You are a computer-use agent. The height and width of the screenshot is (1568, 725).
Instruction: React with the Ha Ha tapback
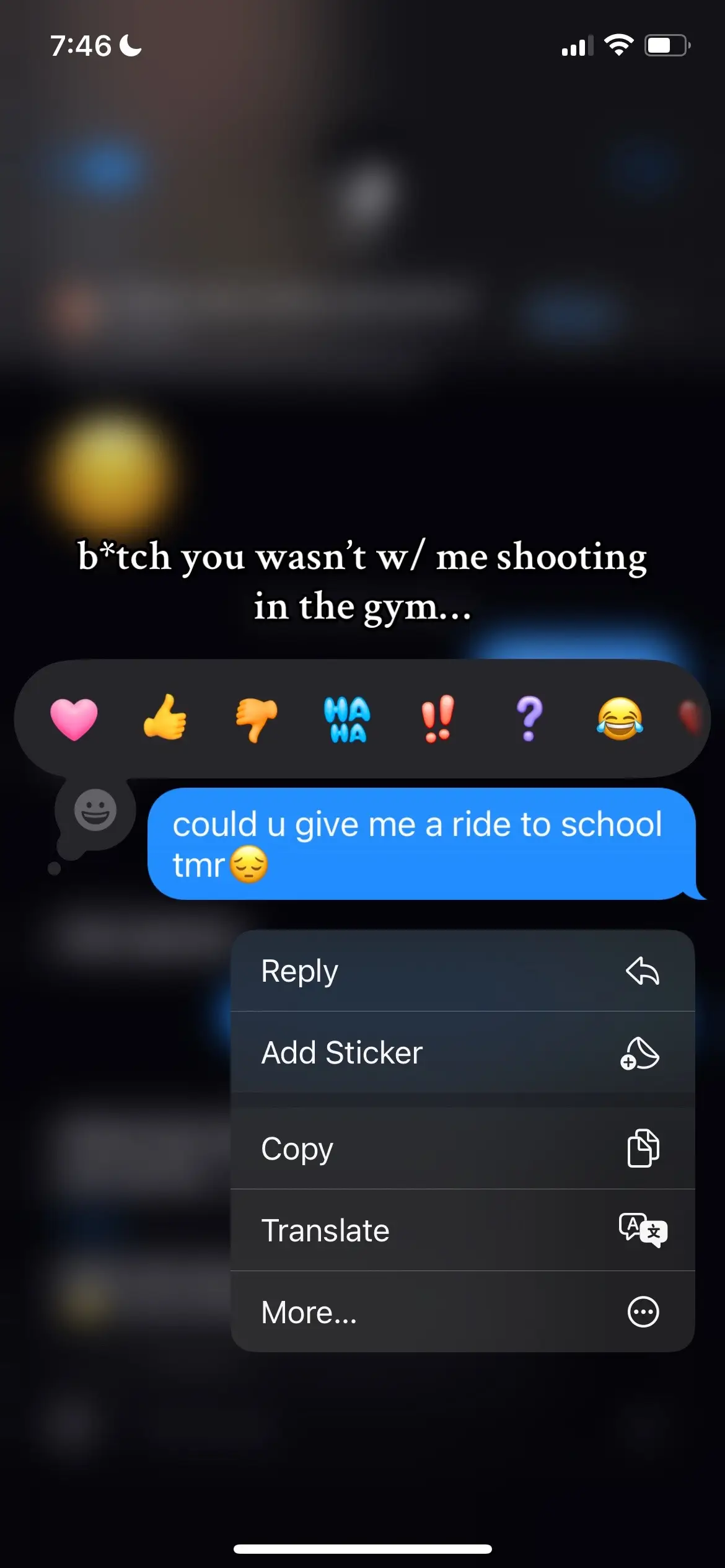[x=347, y=719]
